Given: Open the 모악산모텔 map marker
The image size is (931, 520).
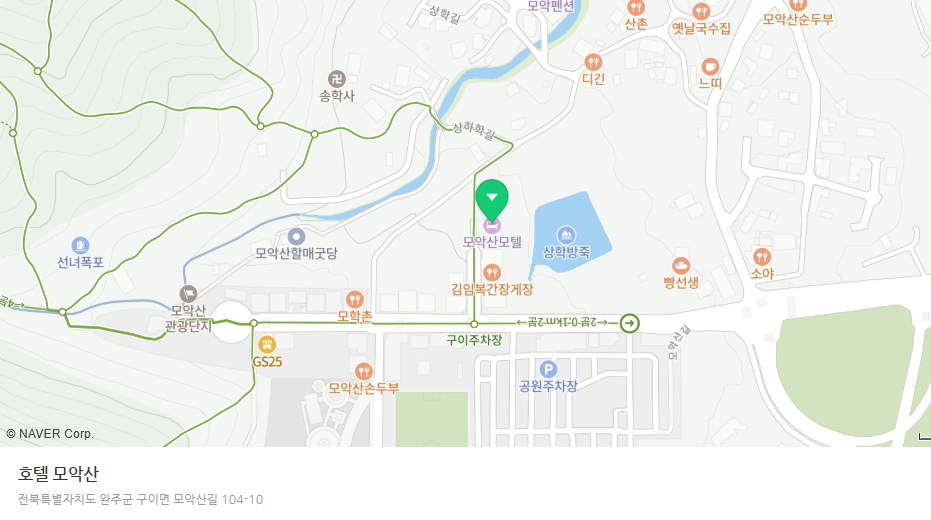Looking at the screenshot, I should (x=492, y=227).
